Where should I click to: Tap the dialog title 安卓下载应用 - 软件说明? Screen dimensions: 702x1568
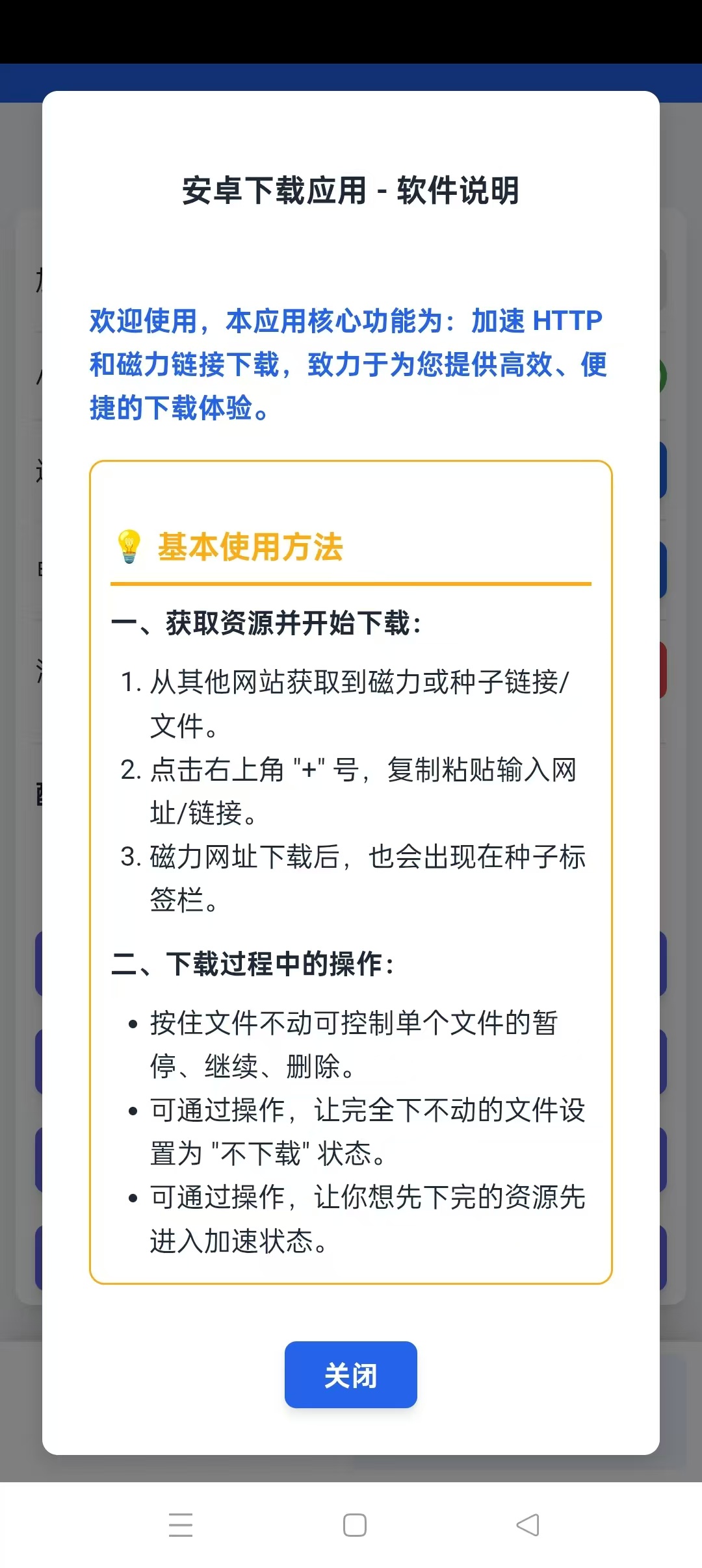351,189
